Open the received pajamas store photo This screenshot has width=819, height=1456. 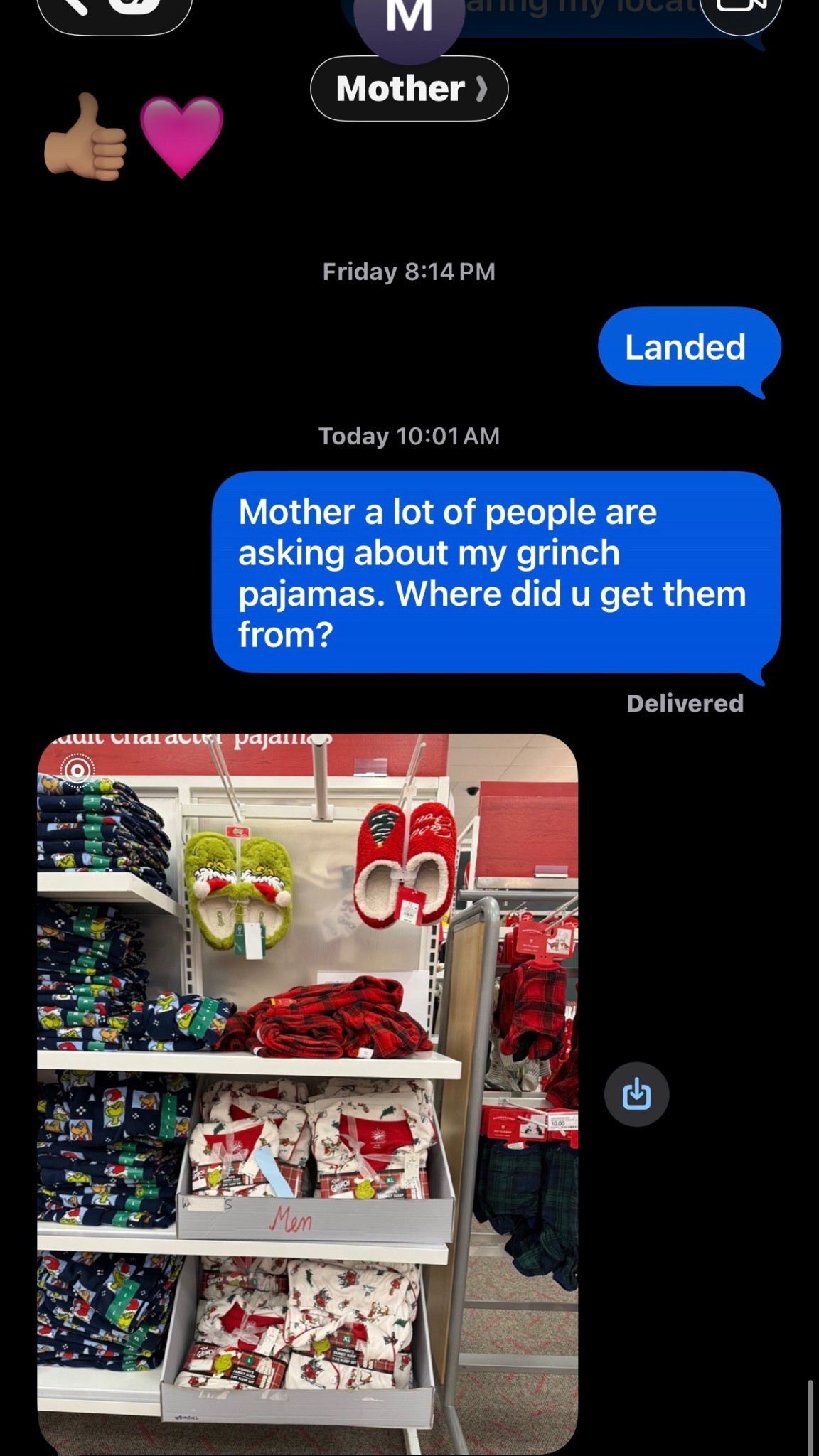coord(307,1095)
